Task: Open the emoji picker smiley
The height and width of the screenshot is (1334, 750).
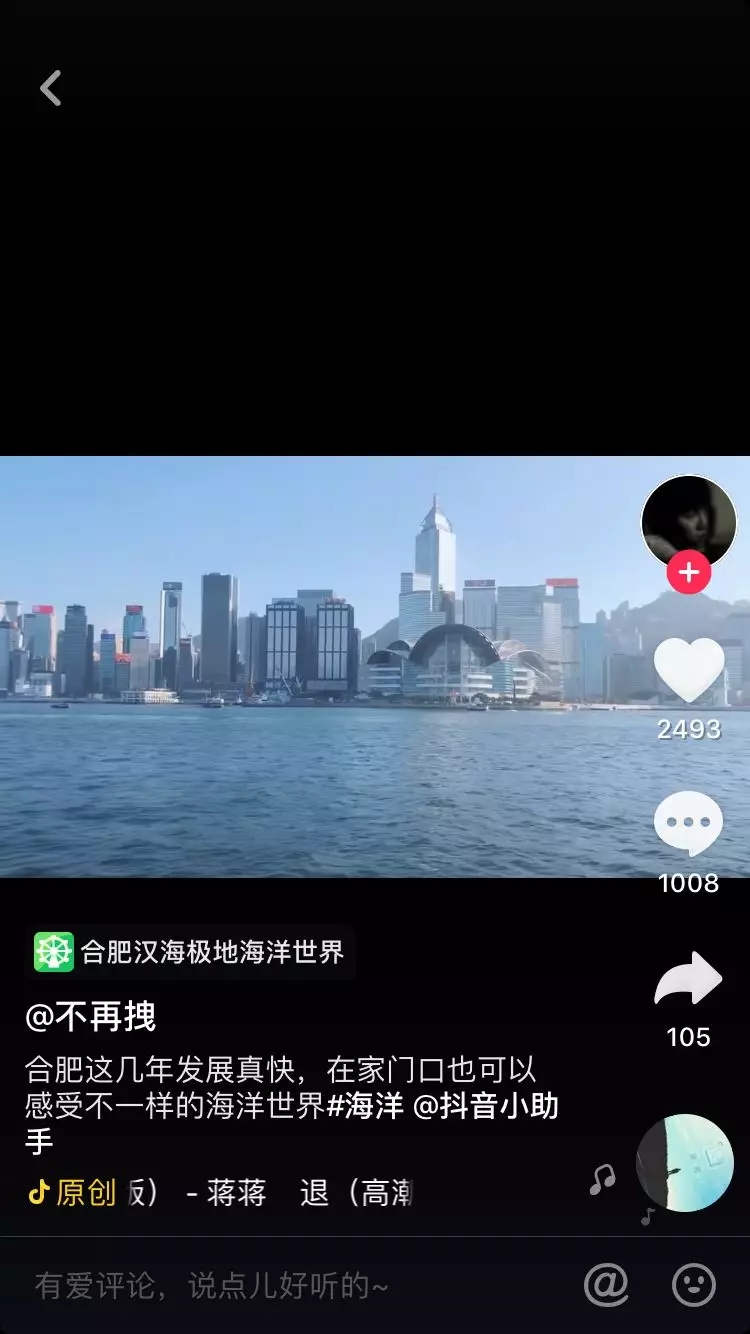Action: click(694, 1285)
